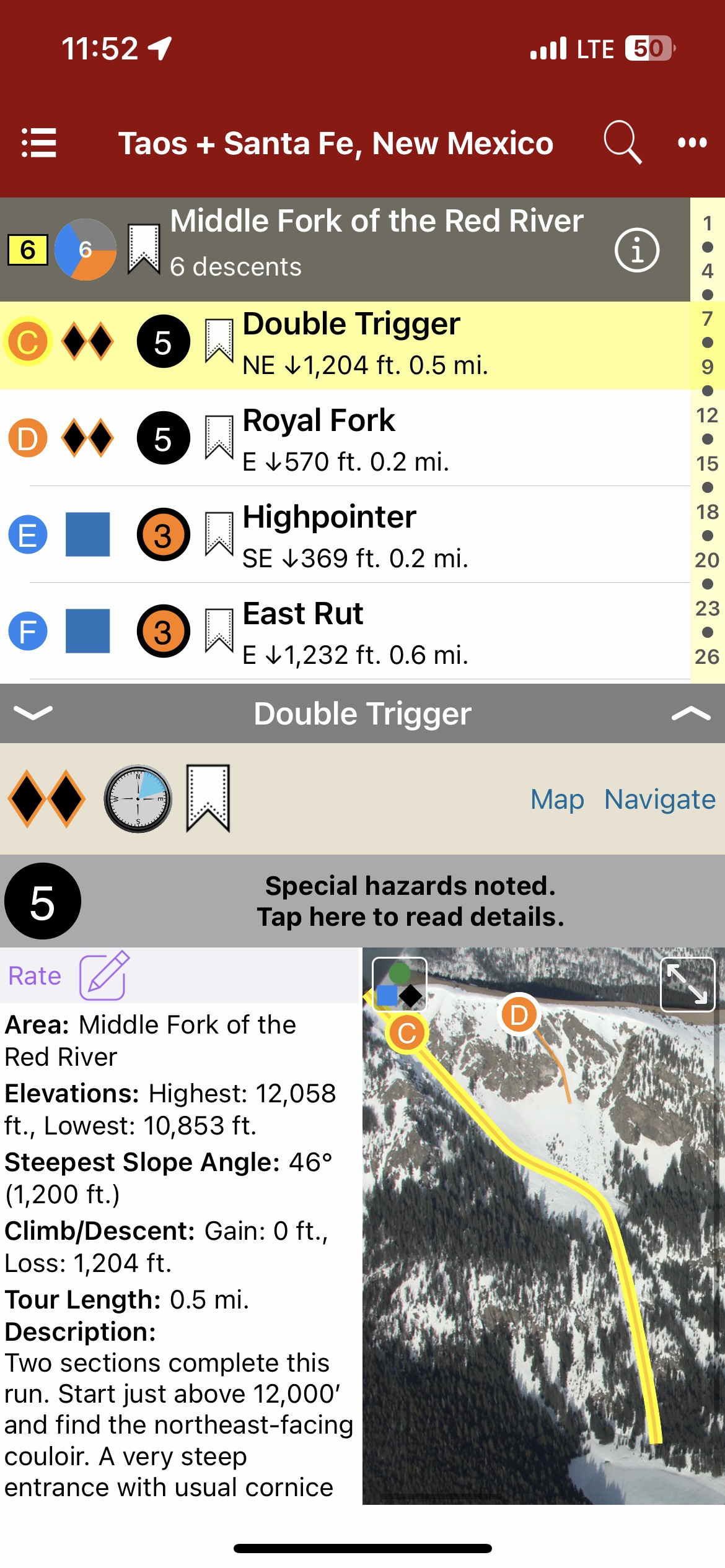725x1568 pixels.
Task: Bookmark Double Trigger in the detail panel
Action: pos(208,799)
